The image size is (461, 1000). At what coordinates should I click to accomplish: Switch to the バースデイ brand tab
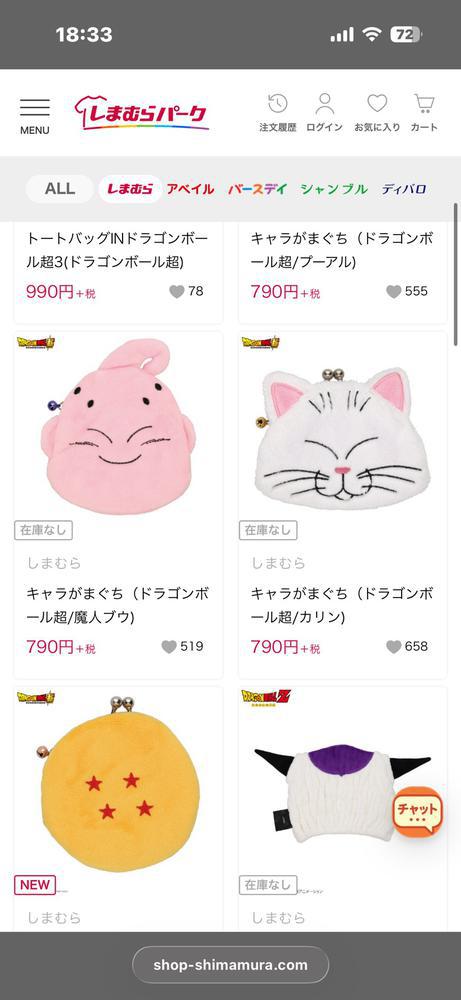[x=258, y=189]
